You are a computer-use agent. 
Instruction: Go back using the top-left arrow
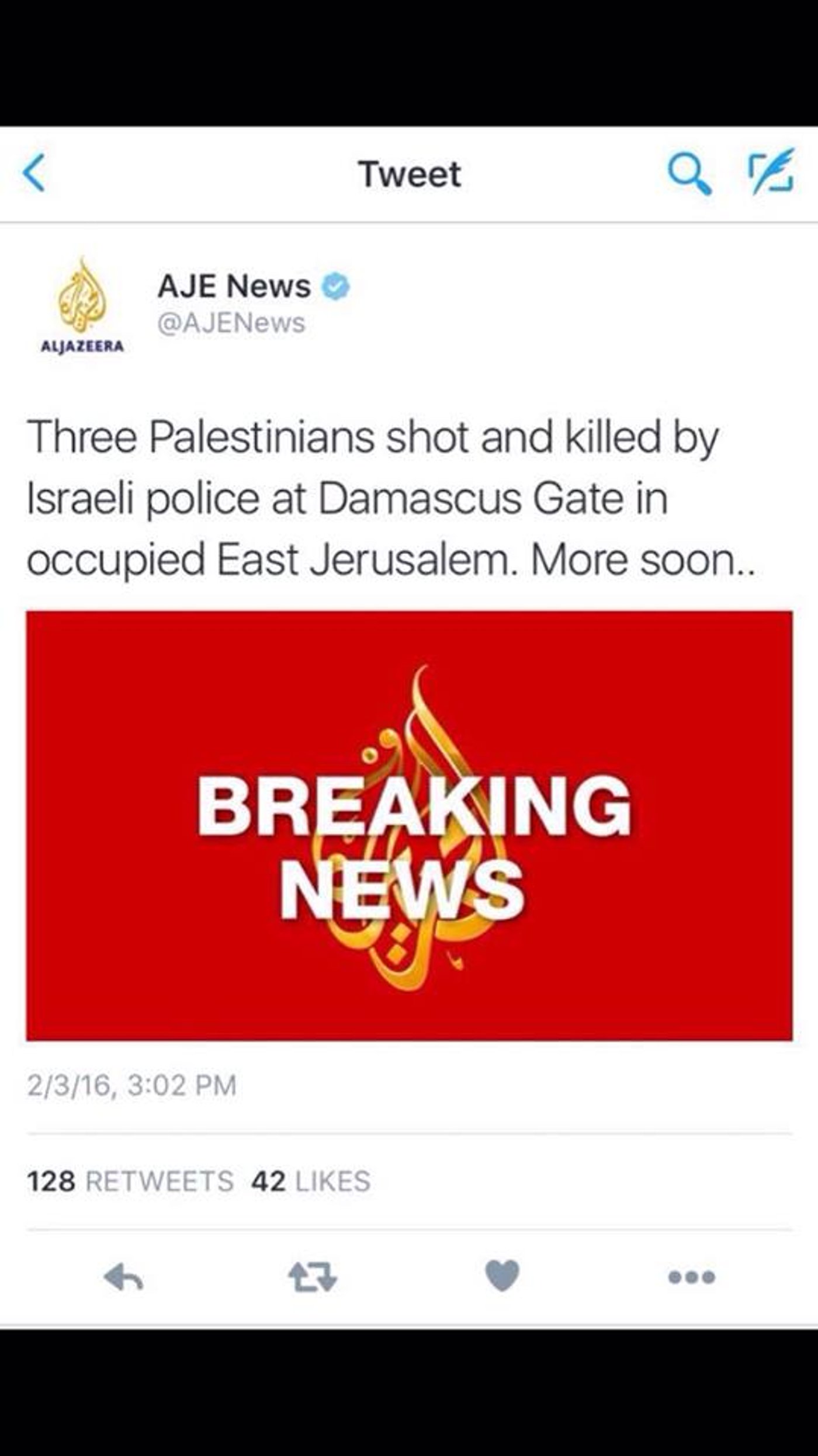pos(34,173)
